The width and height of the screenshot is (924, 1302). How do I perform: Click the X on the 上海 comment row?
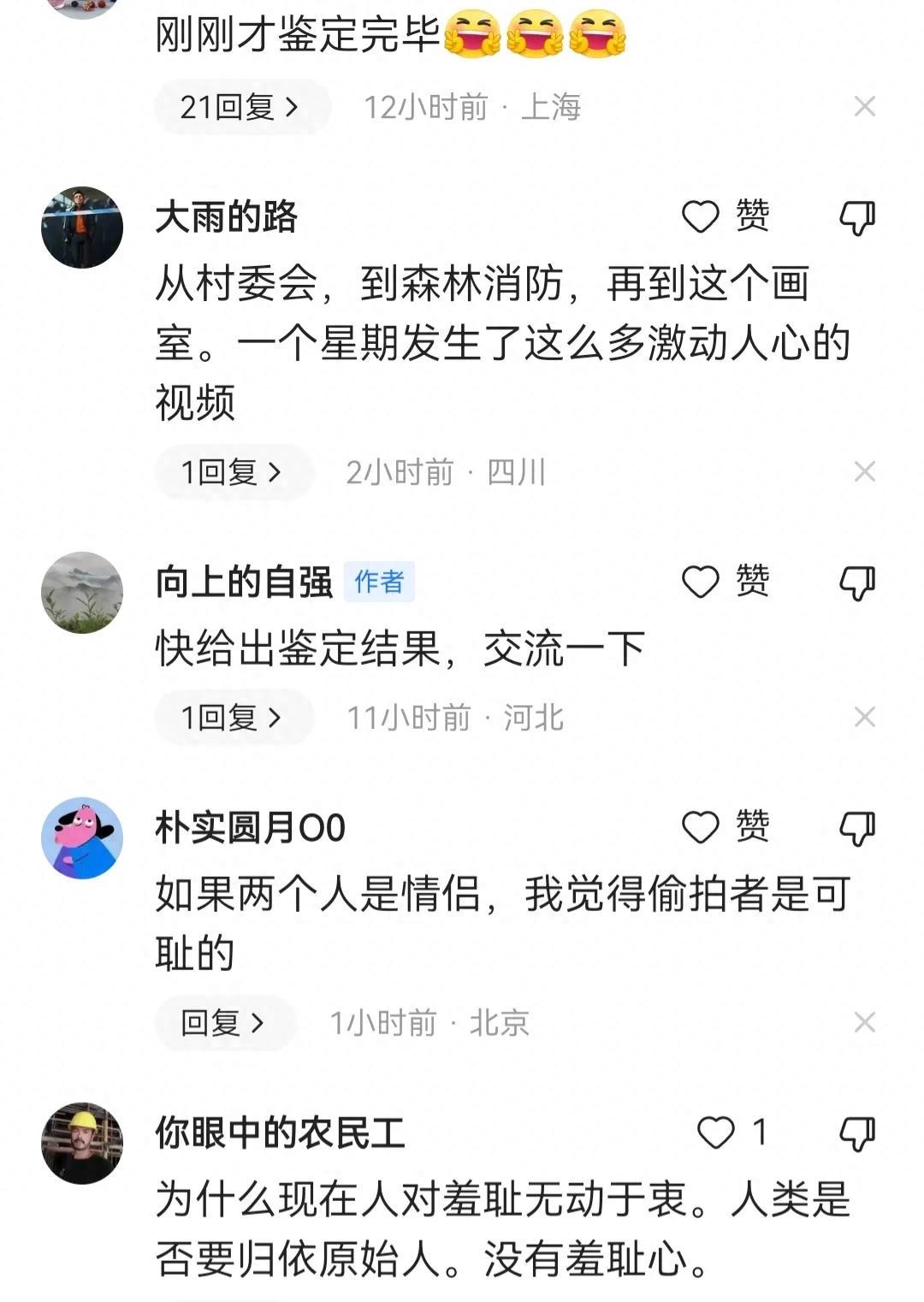864,106
